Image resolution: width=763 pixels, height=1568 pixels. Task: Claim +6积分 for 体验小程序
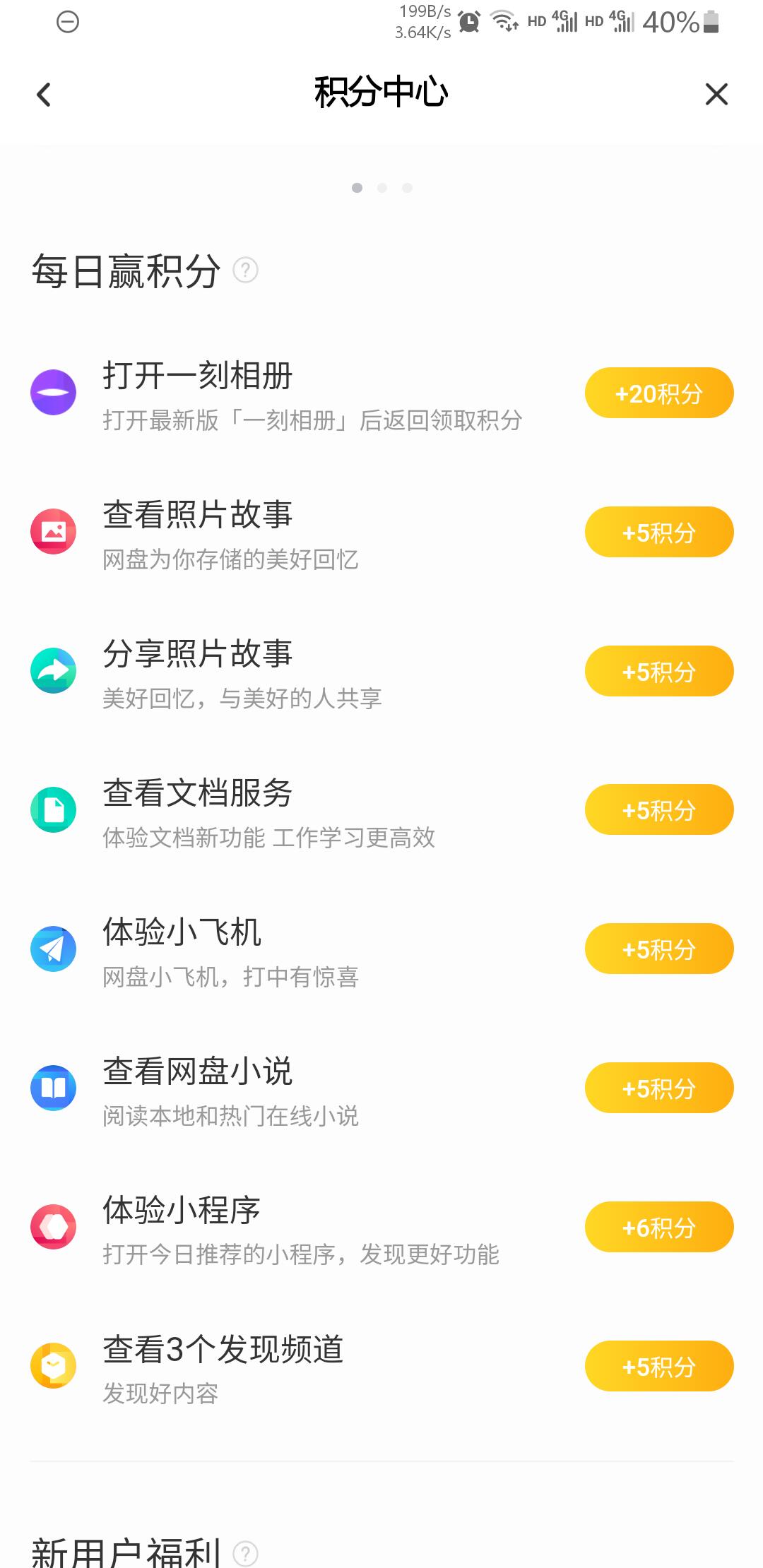[658, 1227]
